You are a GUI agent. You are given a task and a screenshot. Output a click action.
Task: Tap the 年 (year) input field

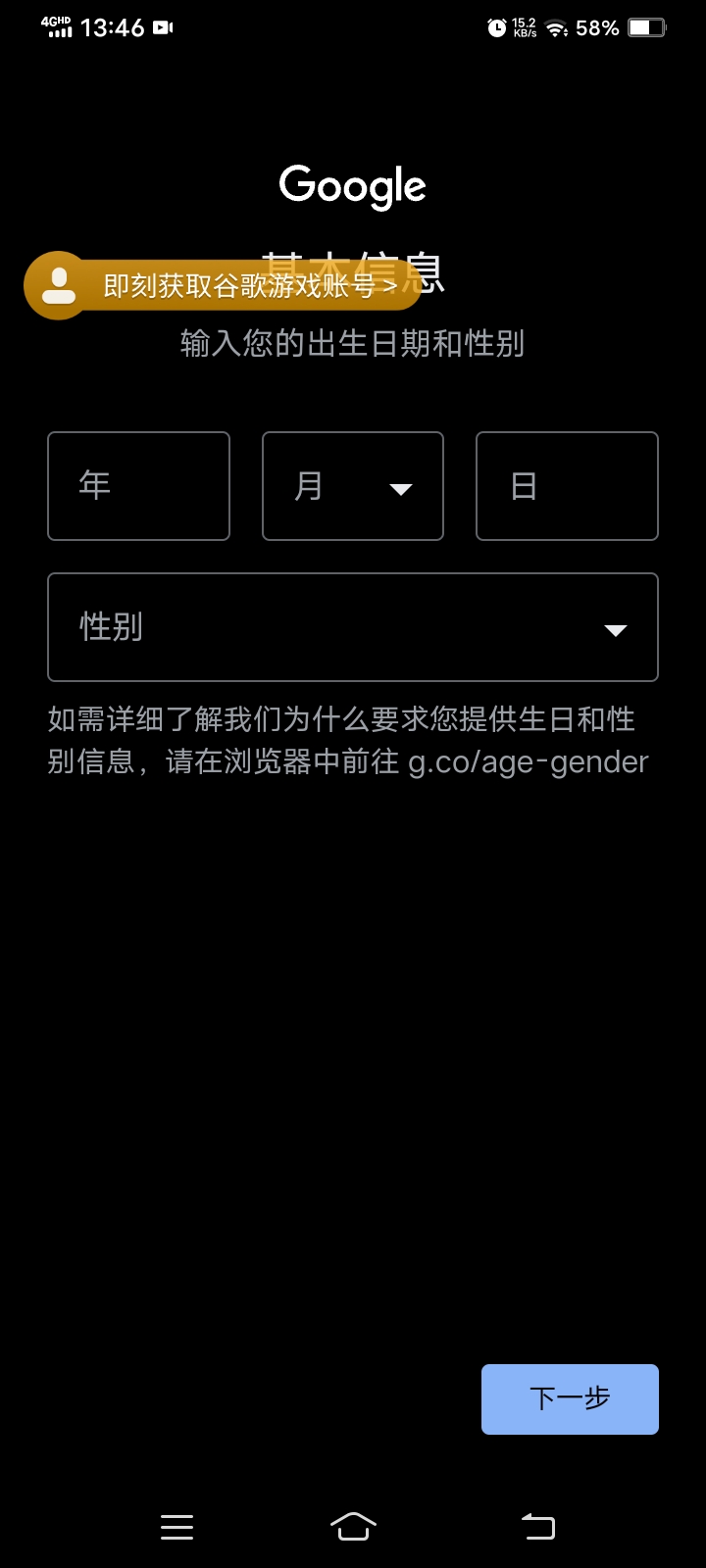[x=138, y=486]
